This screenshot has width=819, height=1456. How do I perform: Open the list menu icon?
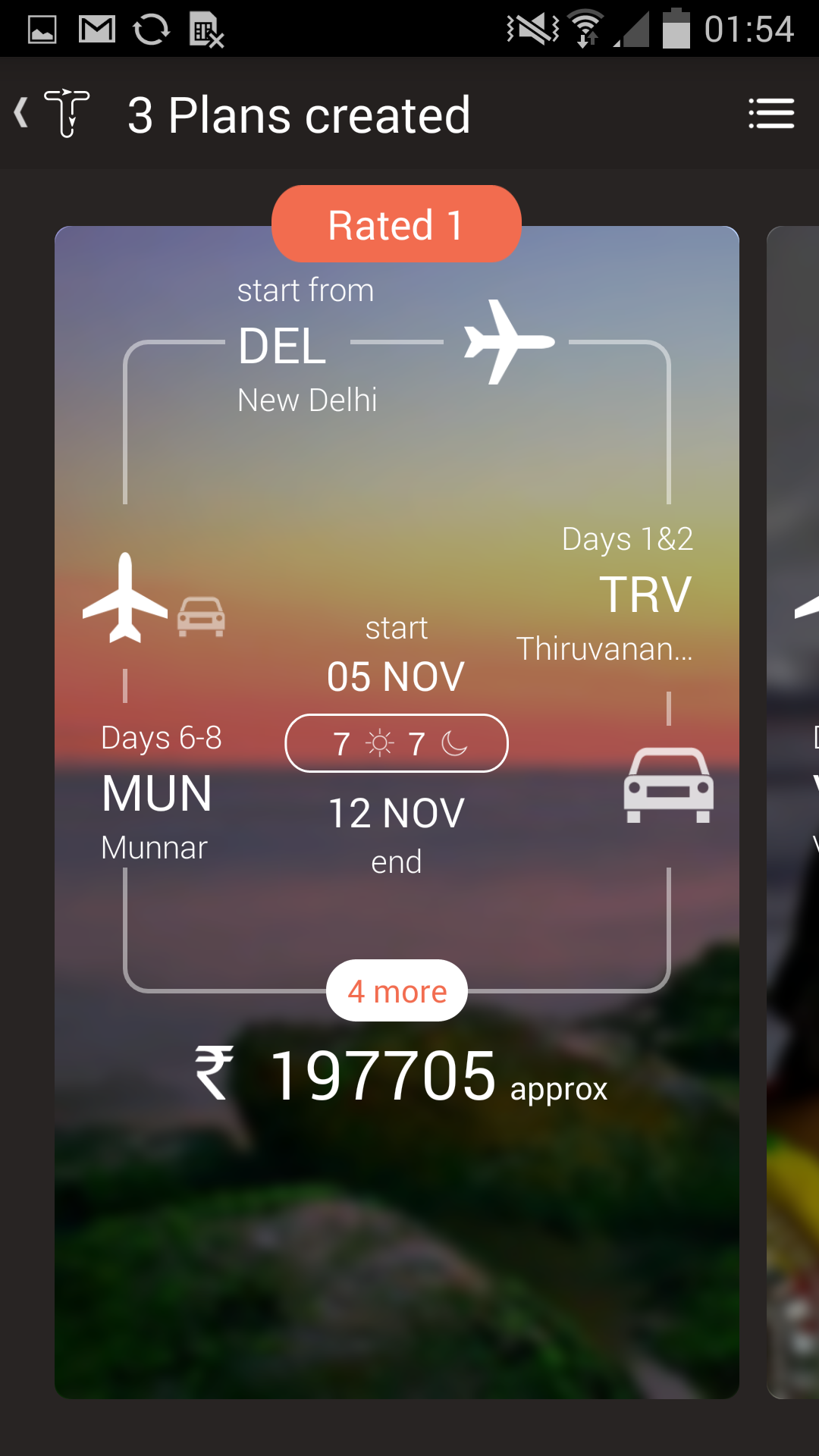770,114
